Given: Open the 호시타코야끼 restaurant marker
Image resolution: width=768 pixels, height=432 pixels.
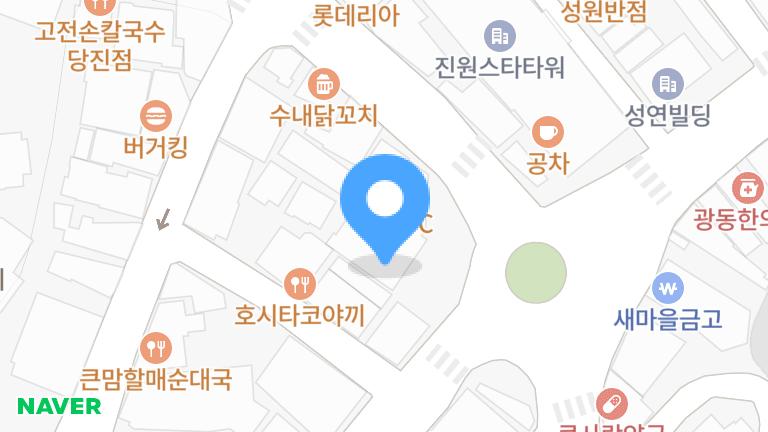Looking at the screenshot, I should click(x=300, y=283).
